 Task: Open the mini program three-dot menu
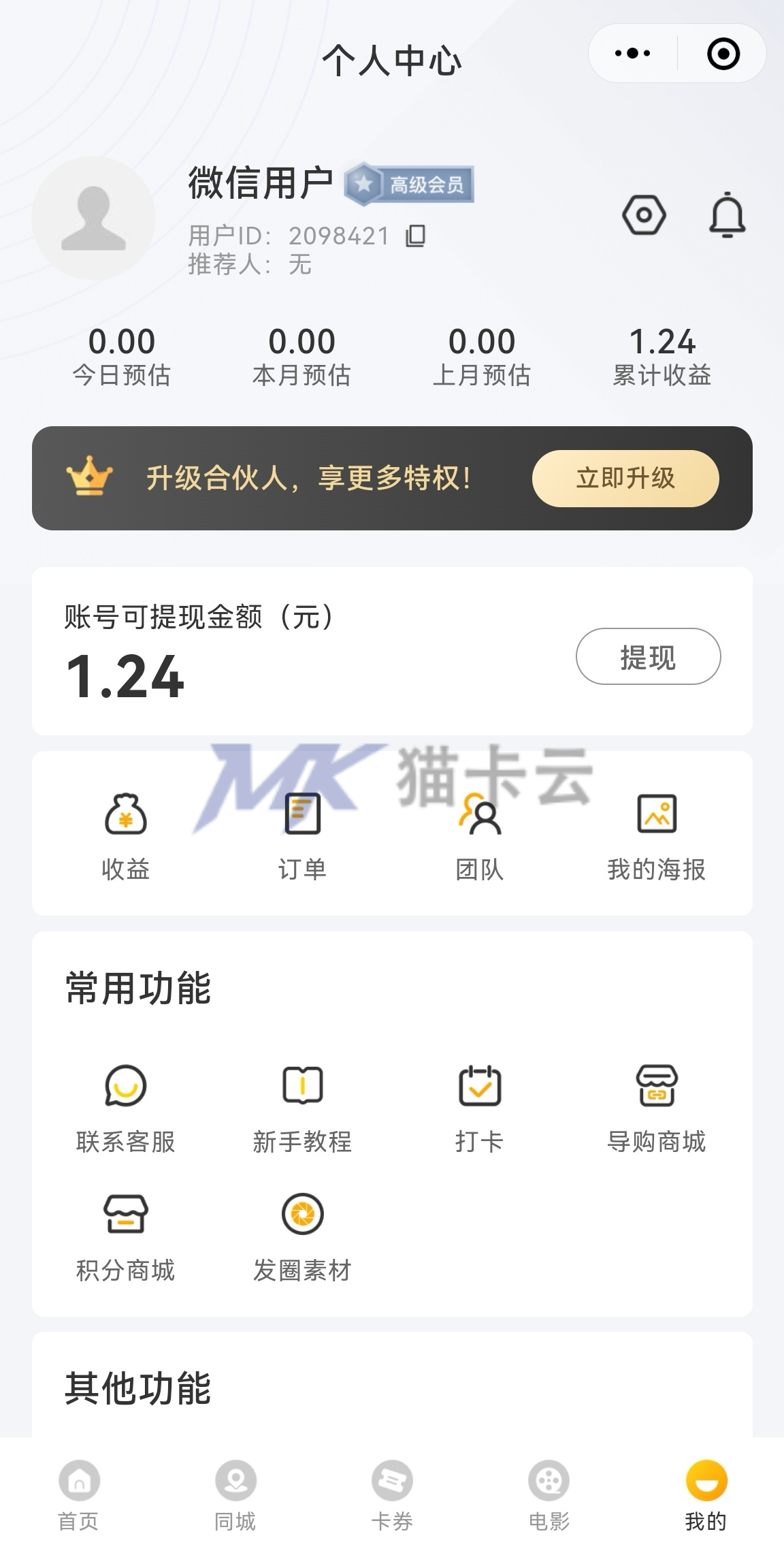(632, 53)
